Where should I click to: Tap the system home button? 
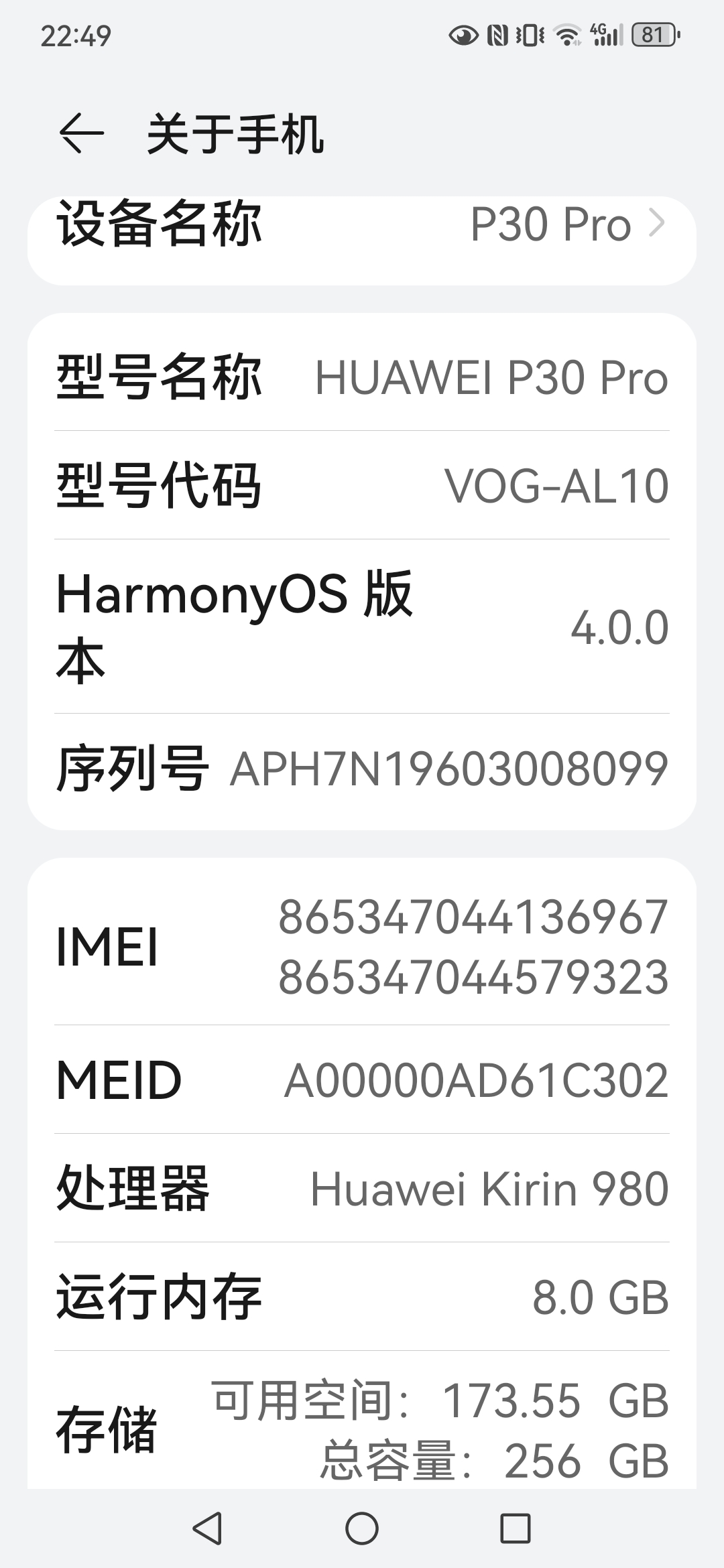pyautogui.click(x=362, y=1528)
